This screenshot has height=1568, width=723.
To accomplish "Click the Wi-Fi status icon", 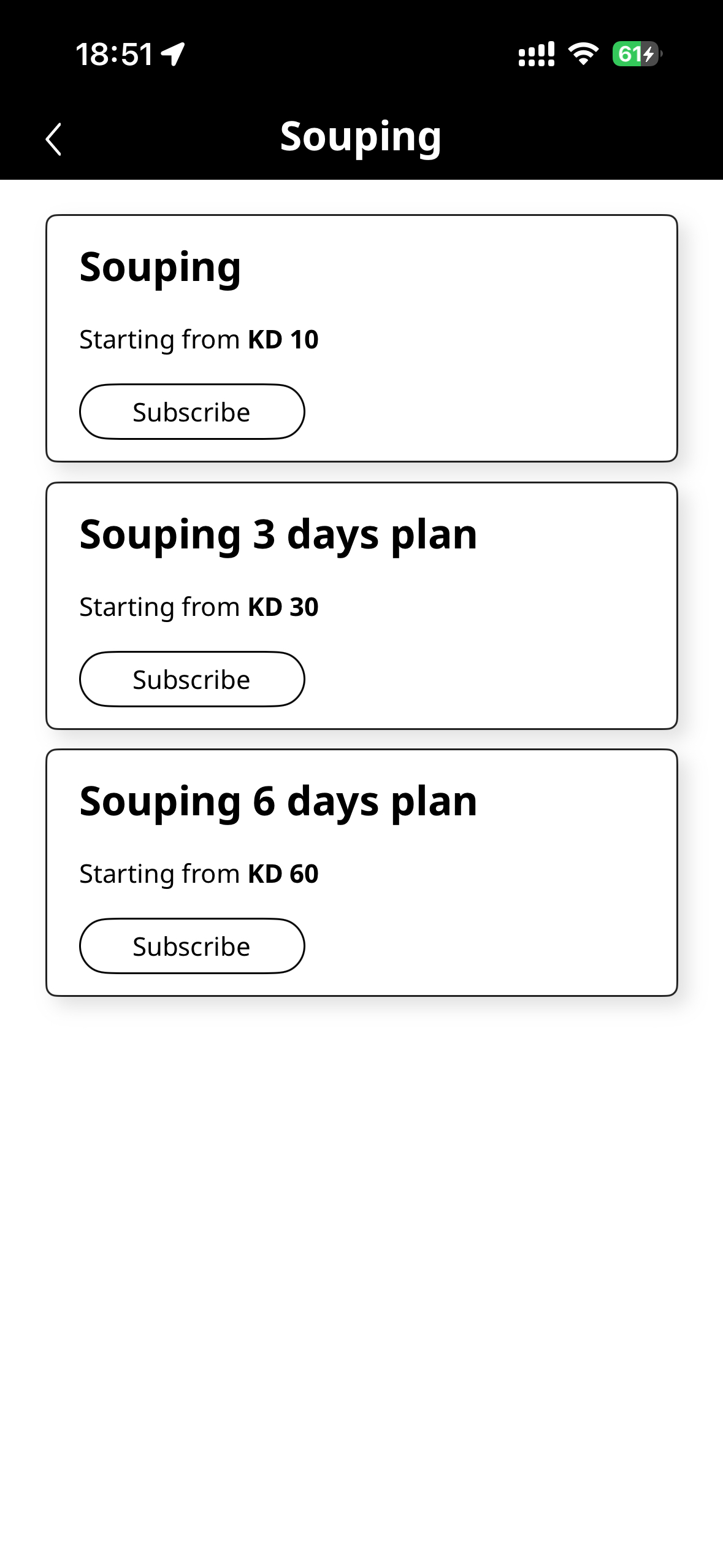I will pyautogui.click(x=581, y=55).
